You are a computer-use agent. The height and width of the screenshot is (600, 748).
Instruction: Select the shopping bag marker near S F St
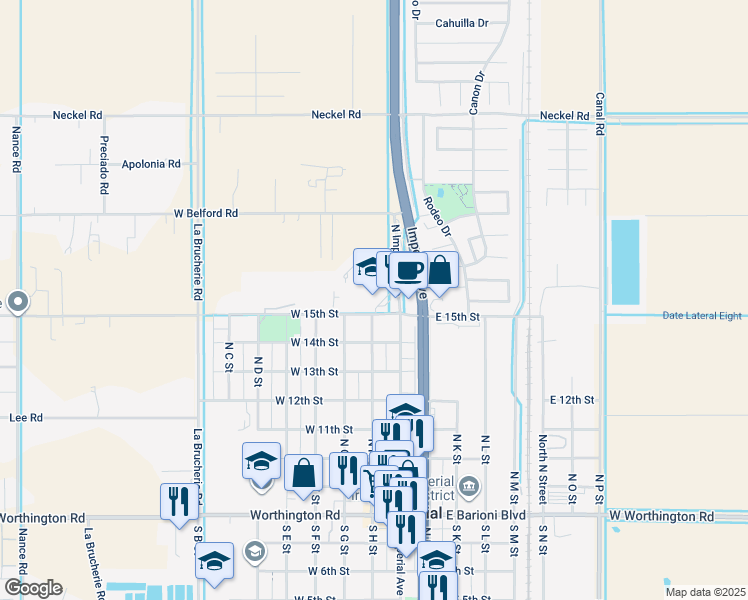click(302, 473)
